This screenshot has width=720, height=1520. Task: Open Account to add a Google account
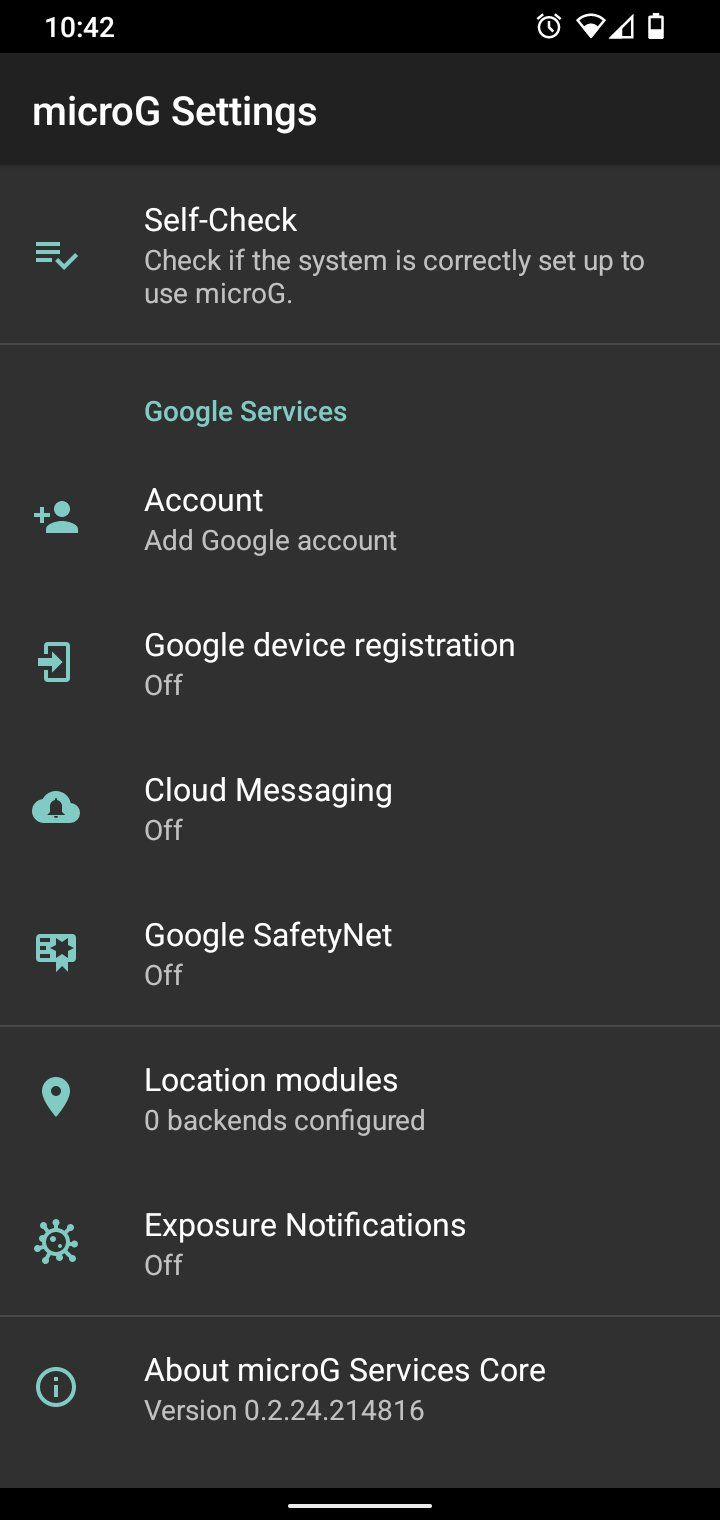pos(360,517)
